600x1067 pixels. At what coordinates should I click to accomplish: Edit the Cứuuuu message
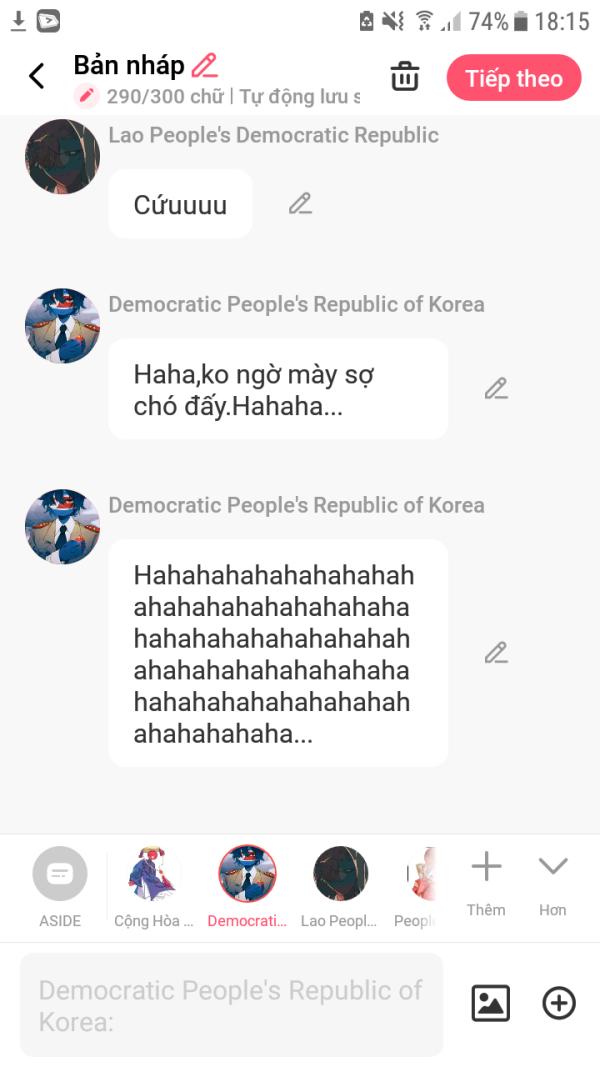(300, 204)
